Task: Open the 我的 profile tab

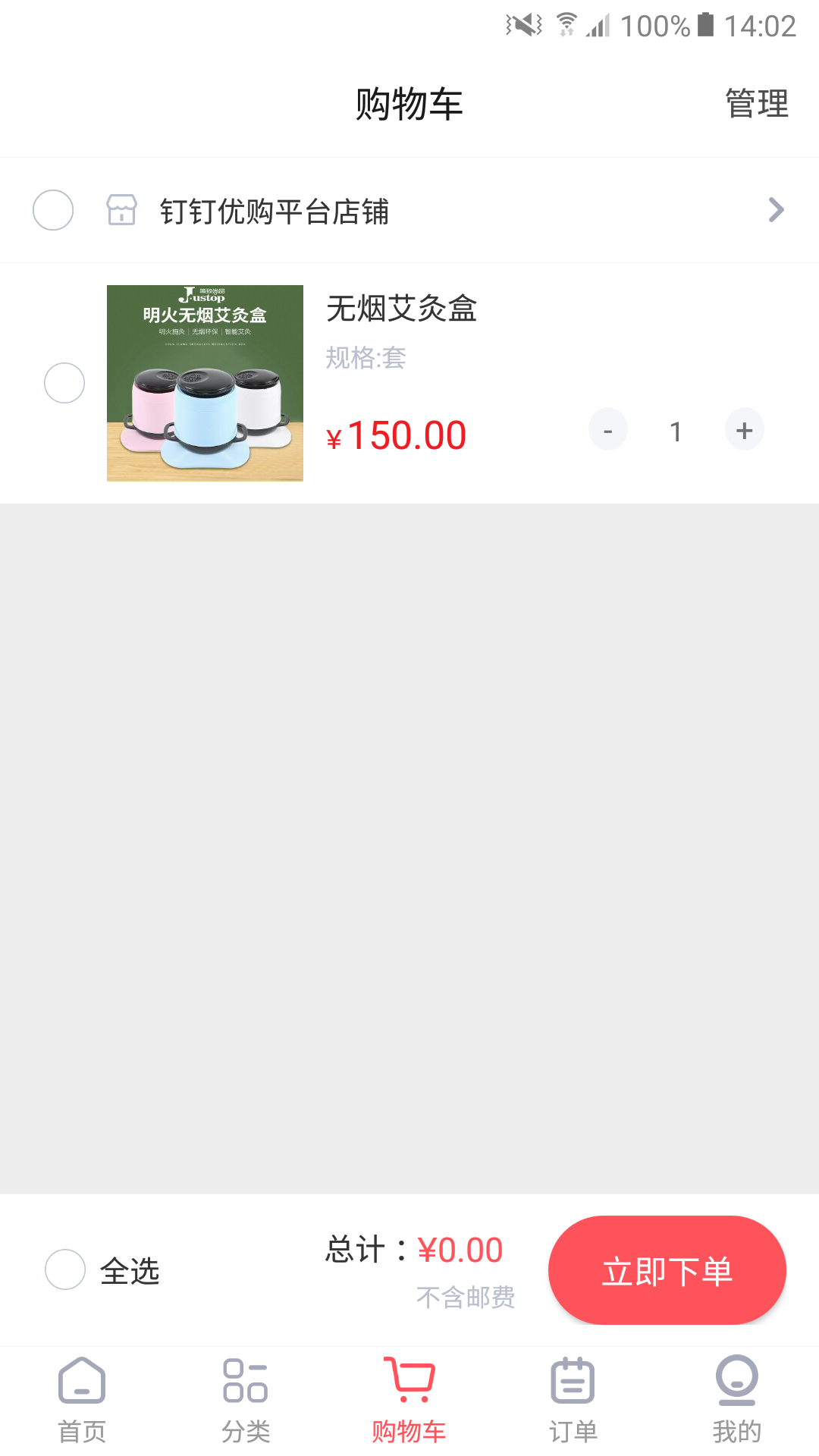Action: pyautogui.click(x=737, y=1399)
